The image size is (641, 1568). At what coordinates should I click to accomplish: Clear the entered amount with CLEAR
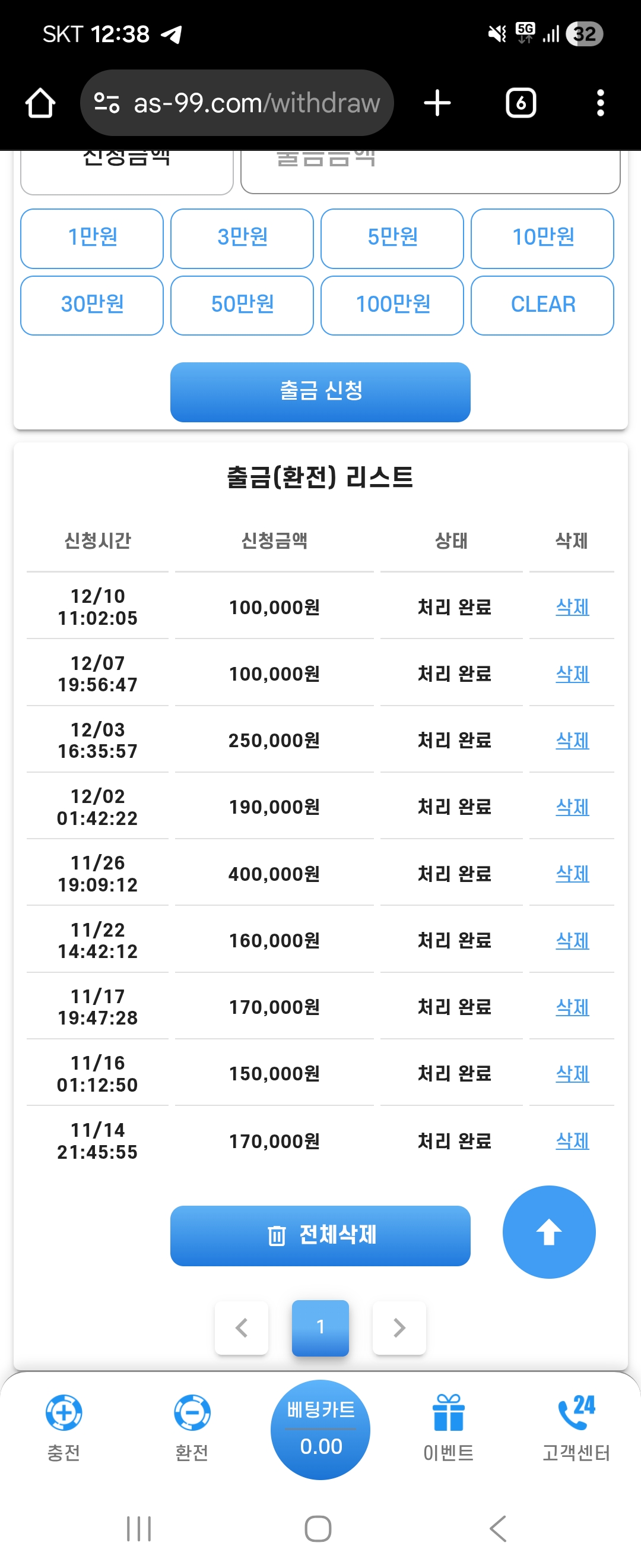click(x=542, y=305)
